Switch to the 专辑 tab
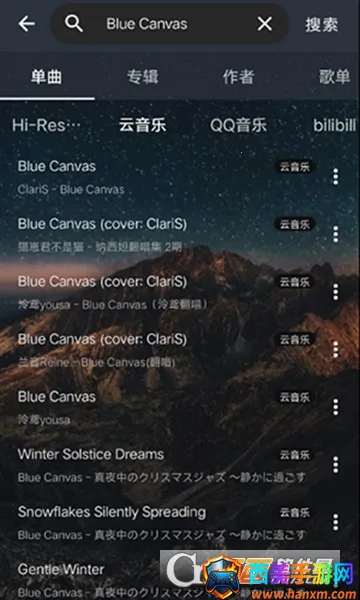This screenshot has width=360, height=600. click(x=143, y=77)
